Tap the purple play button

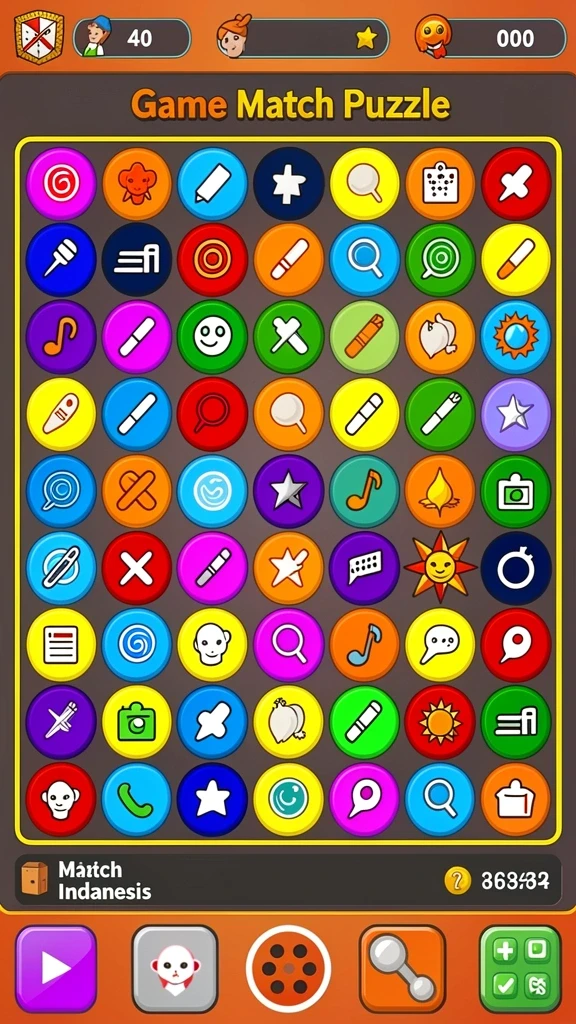(56, 969)
